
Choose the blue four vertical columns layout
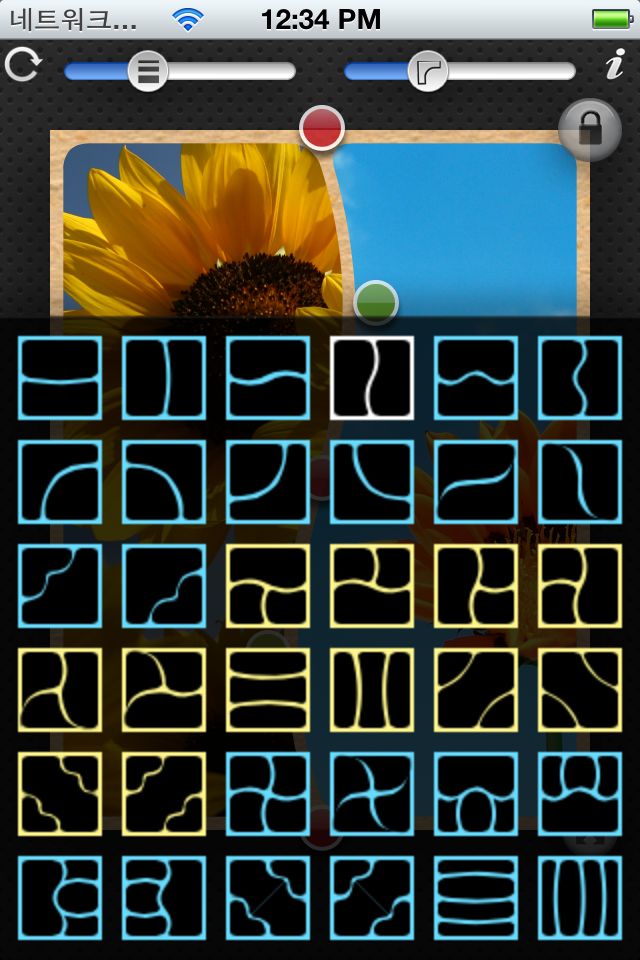click(x=580, y=897)
